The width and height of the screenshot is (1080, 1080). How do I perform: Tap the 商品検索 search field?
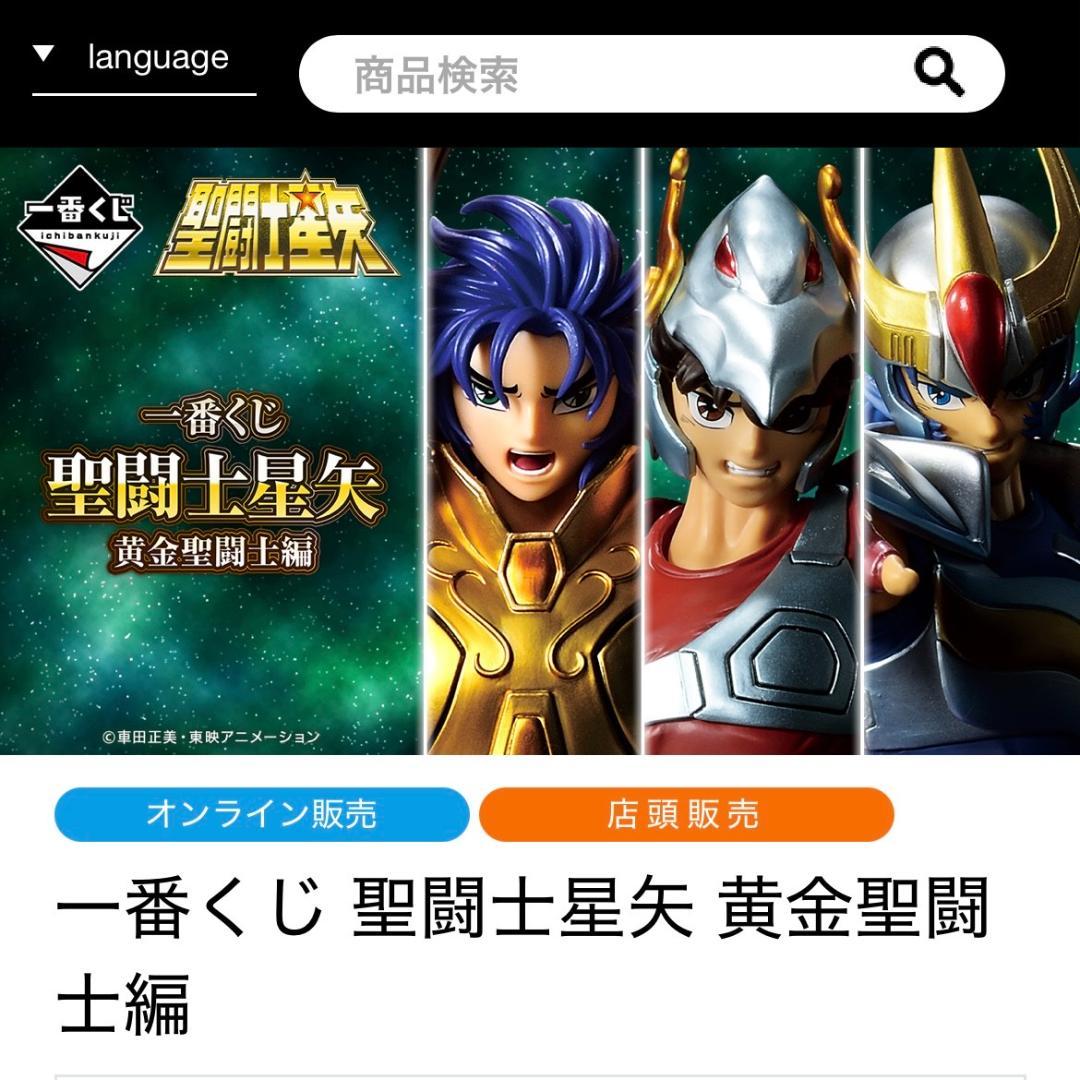click(600, 75)
